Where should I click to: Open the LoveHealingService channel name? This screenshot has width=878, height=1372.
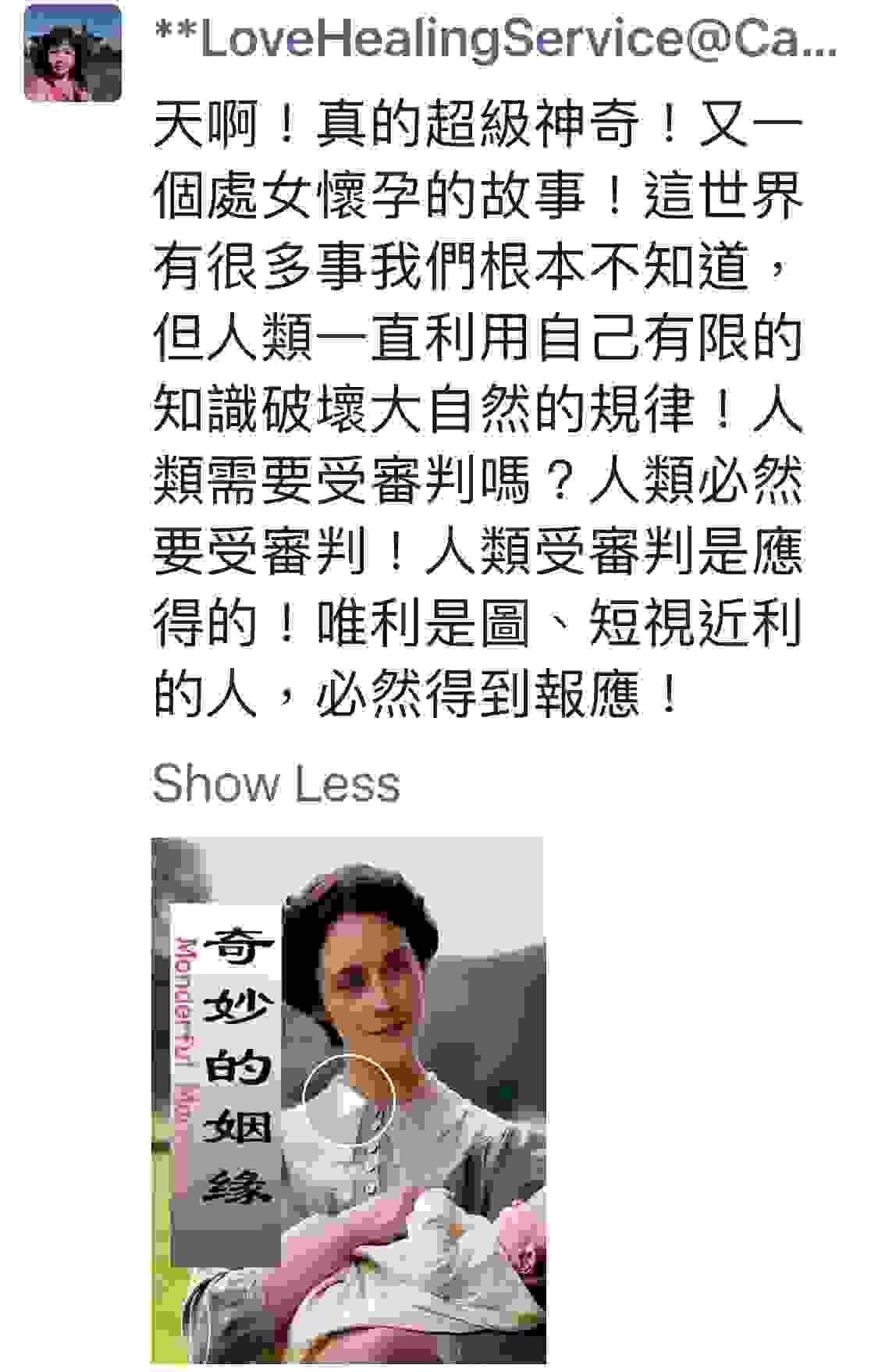coord(495,41)
